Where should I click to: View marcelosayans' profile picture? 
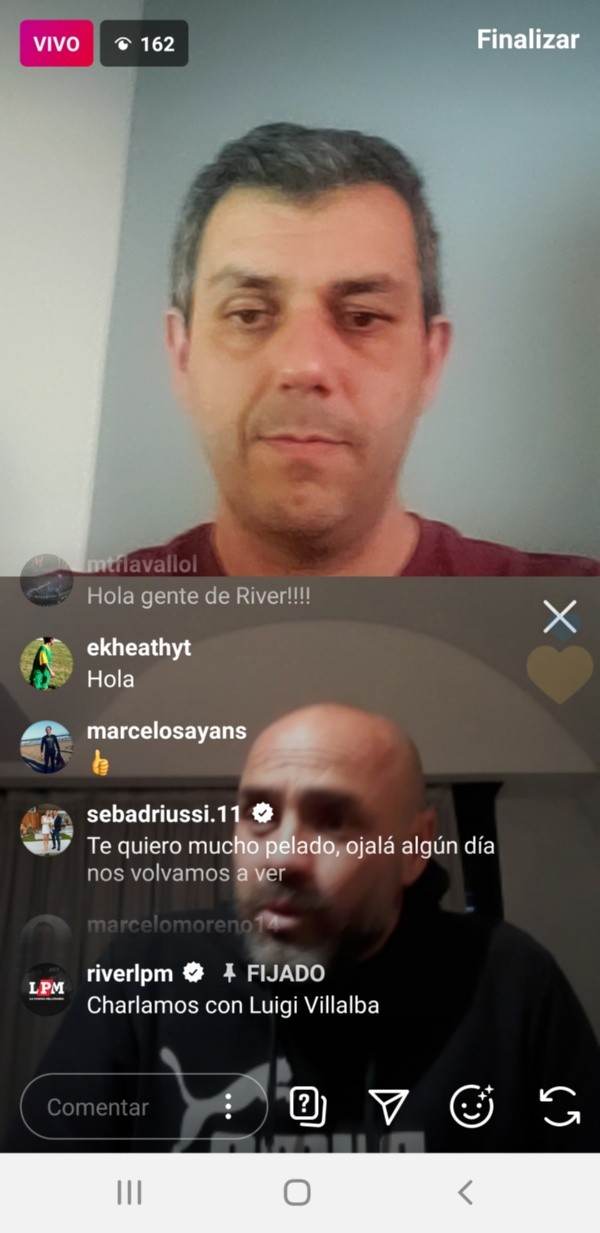tap(46, 746)
